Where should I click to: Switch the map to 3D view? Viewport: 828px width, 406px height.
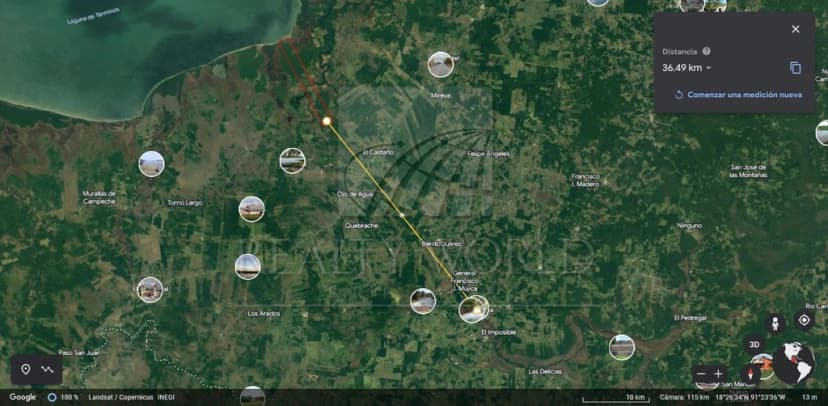point(755,344)
